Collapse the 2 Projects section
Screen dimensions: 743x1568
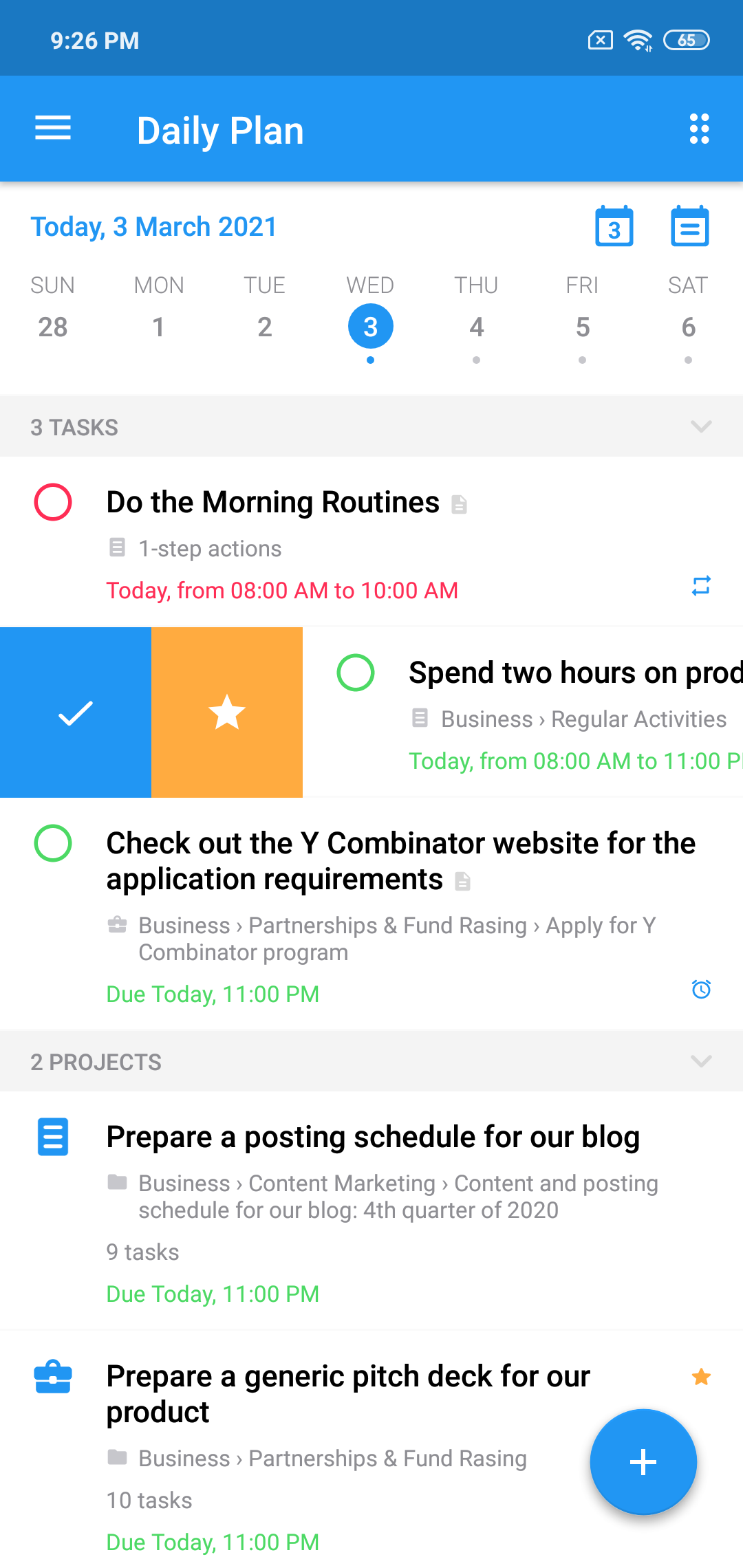700,1061
